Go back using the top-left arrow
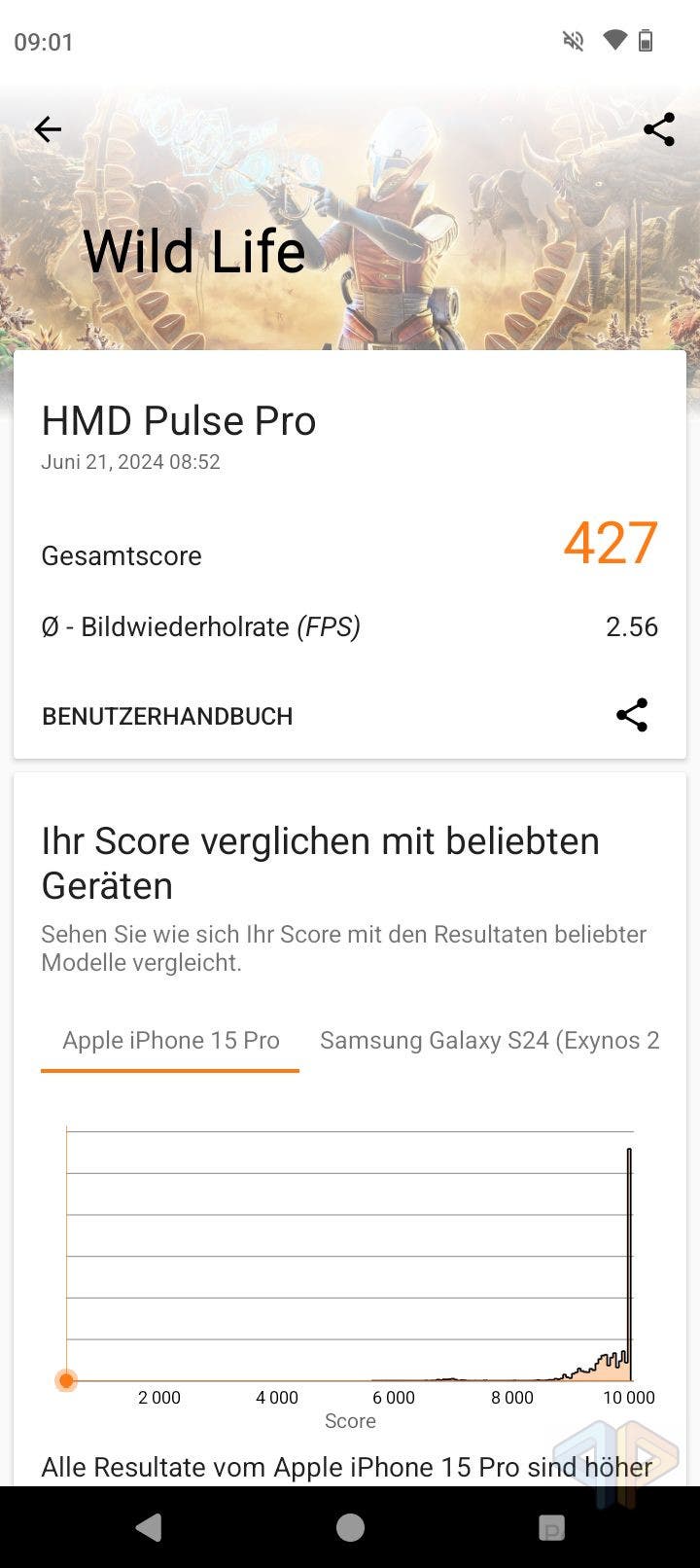 click(48, 129)
